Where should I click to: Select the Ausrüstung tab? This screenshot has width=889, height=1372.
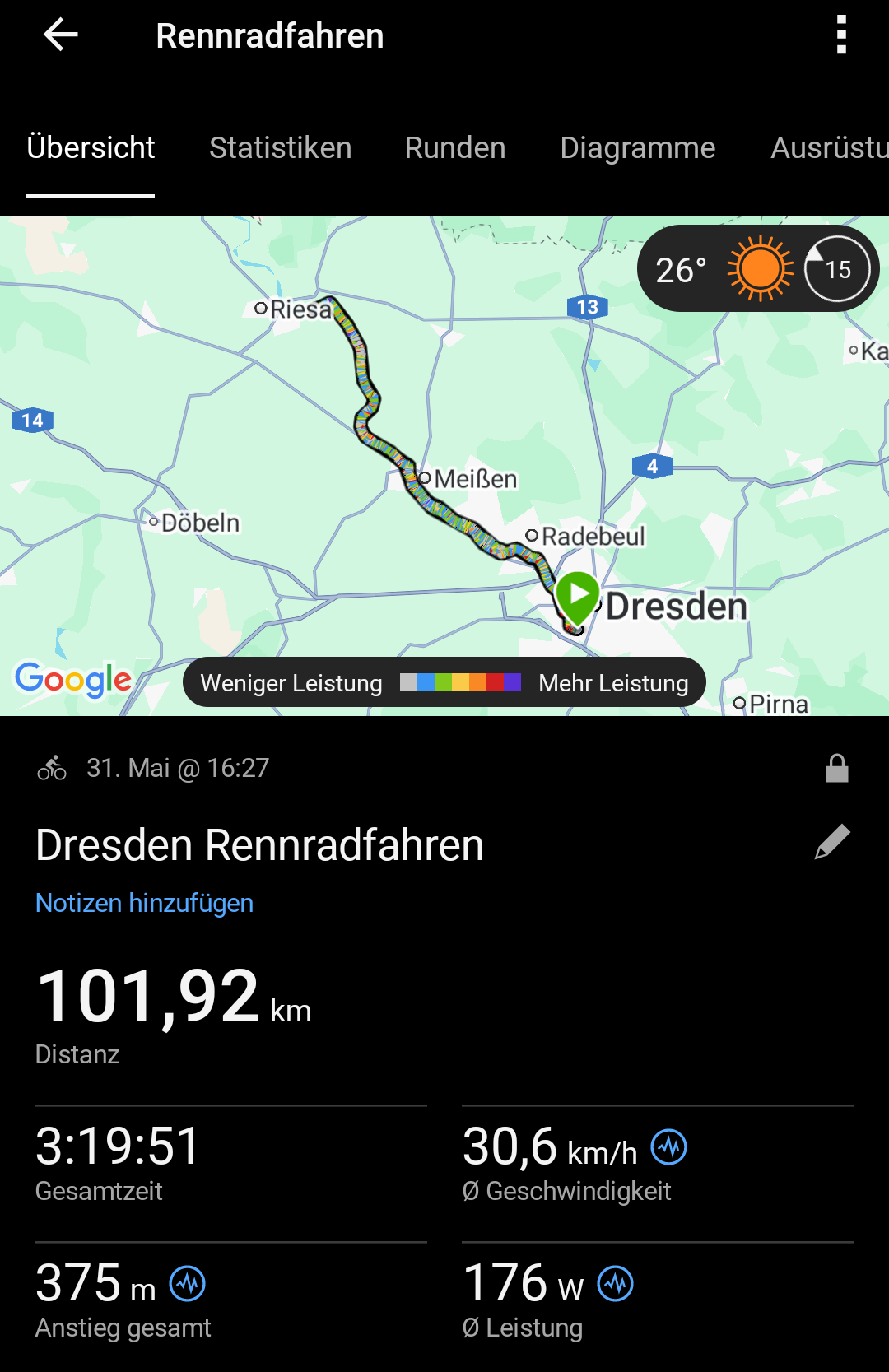pyautogui.click(x=827, y=148)
